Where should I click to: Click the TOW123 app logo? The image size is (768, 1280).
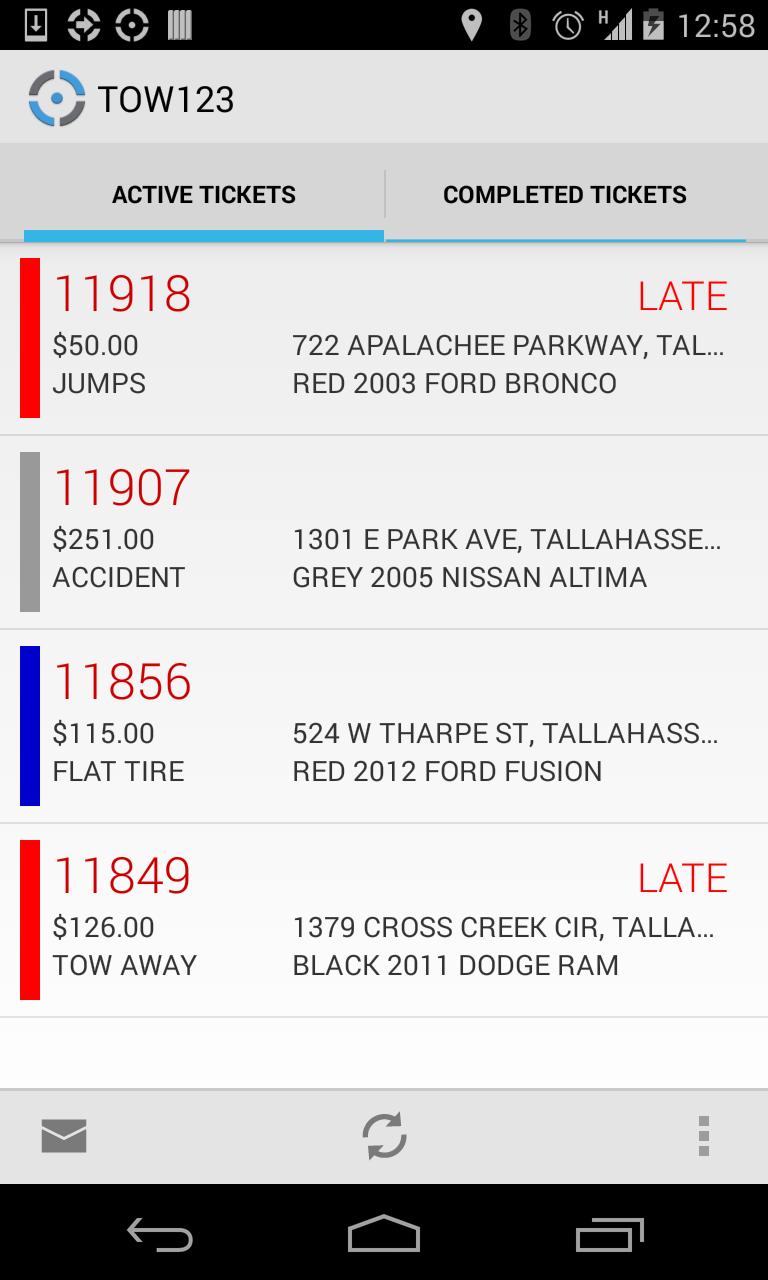point(57,98)
